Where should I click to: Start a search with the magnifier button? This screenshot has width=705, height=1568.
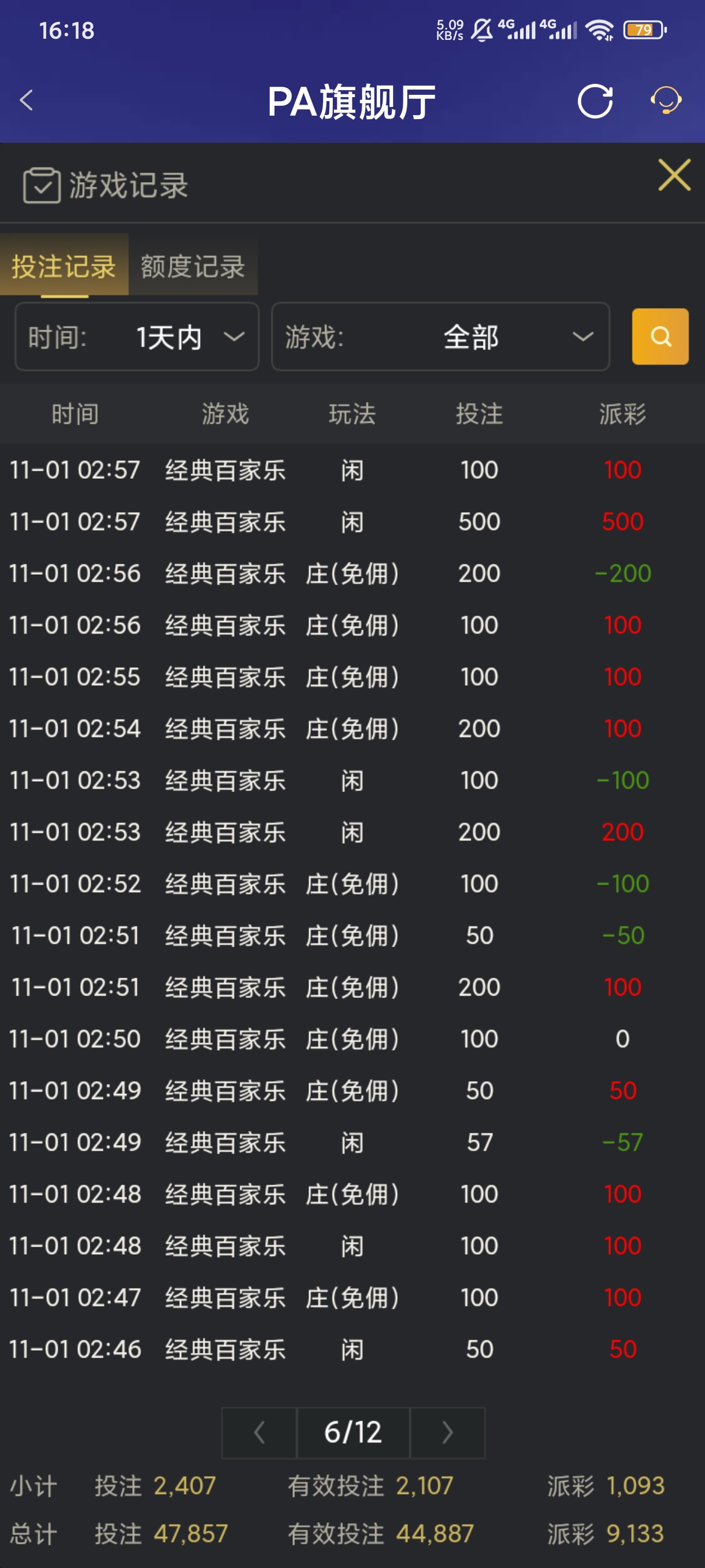pyautogui.click(x=660, y=337)
